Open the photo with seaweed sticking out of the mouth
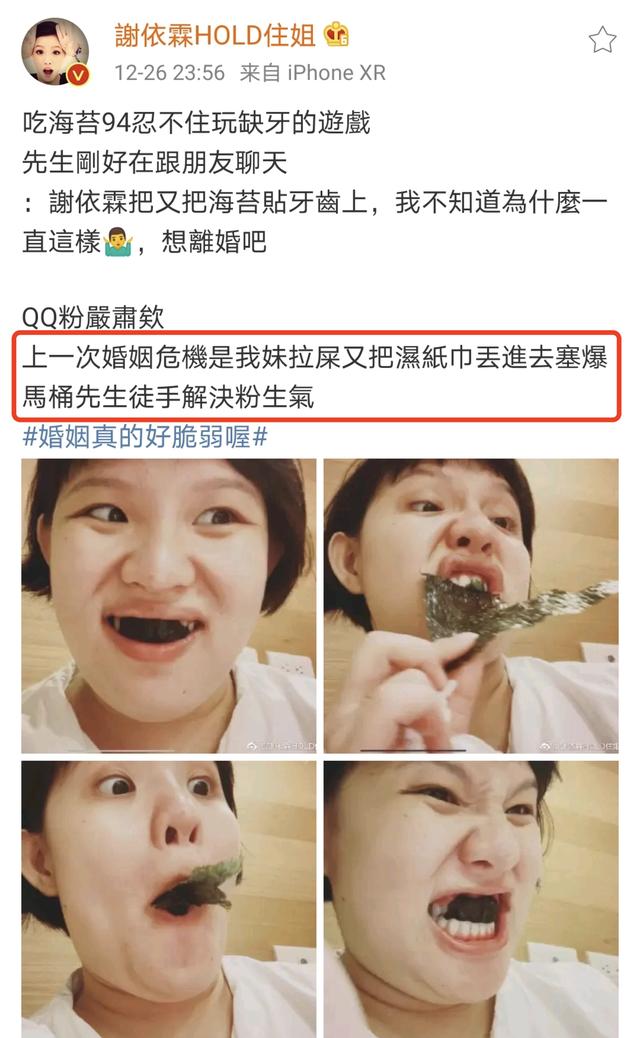The image size is (640, 1038). tap(168, 897)
